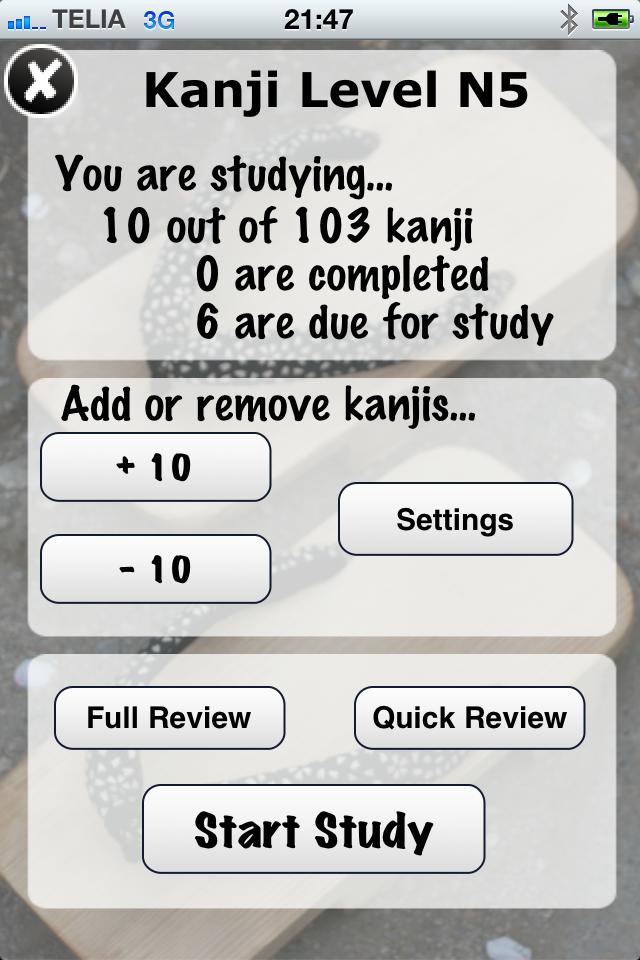Tap Start Study
Screen dimensions: 640x960
tap(313, 829)
